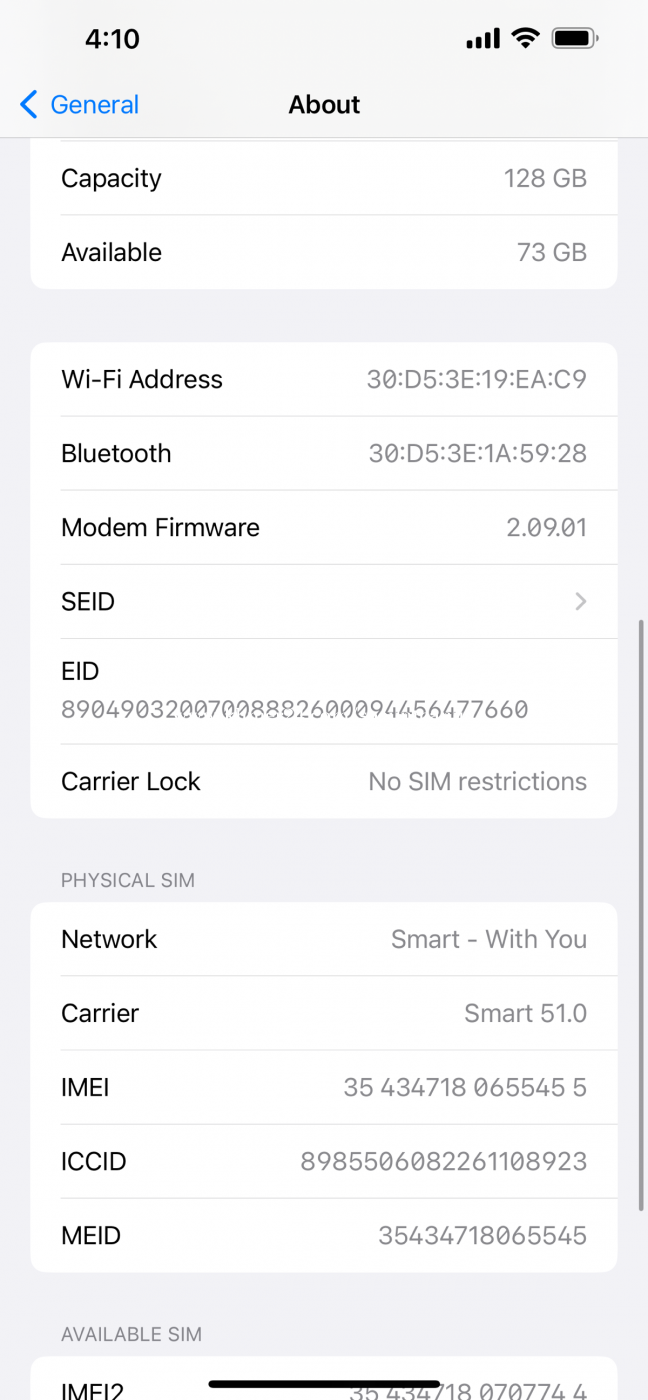Go back to General settings
This screenshot has height=1400, width=648.
point(80,105)
